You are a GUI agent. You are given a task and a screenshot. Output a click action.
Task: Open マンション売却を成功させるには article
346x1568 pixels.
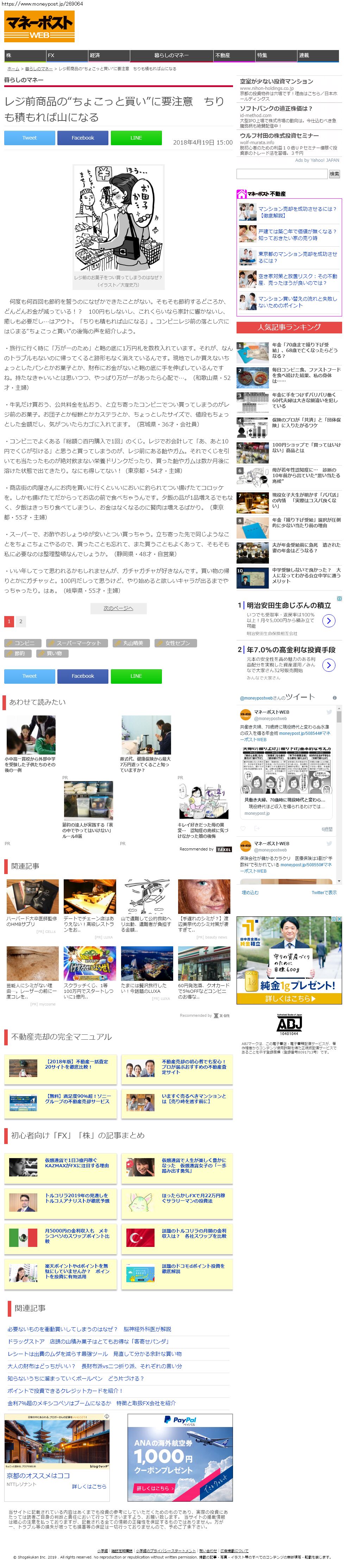(x=297, y=212)
